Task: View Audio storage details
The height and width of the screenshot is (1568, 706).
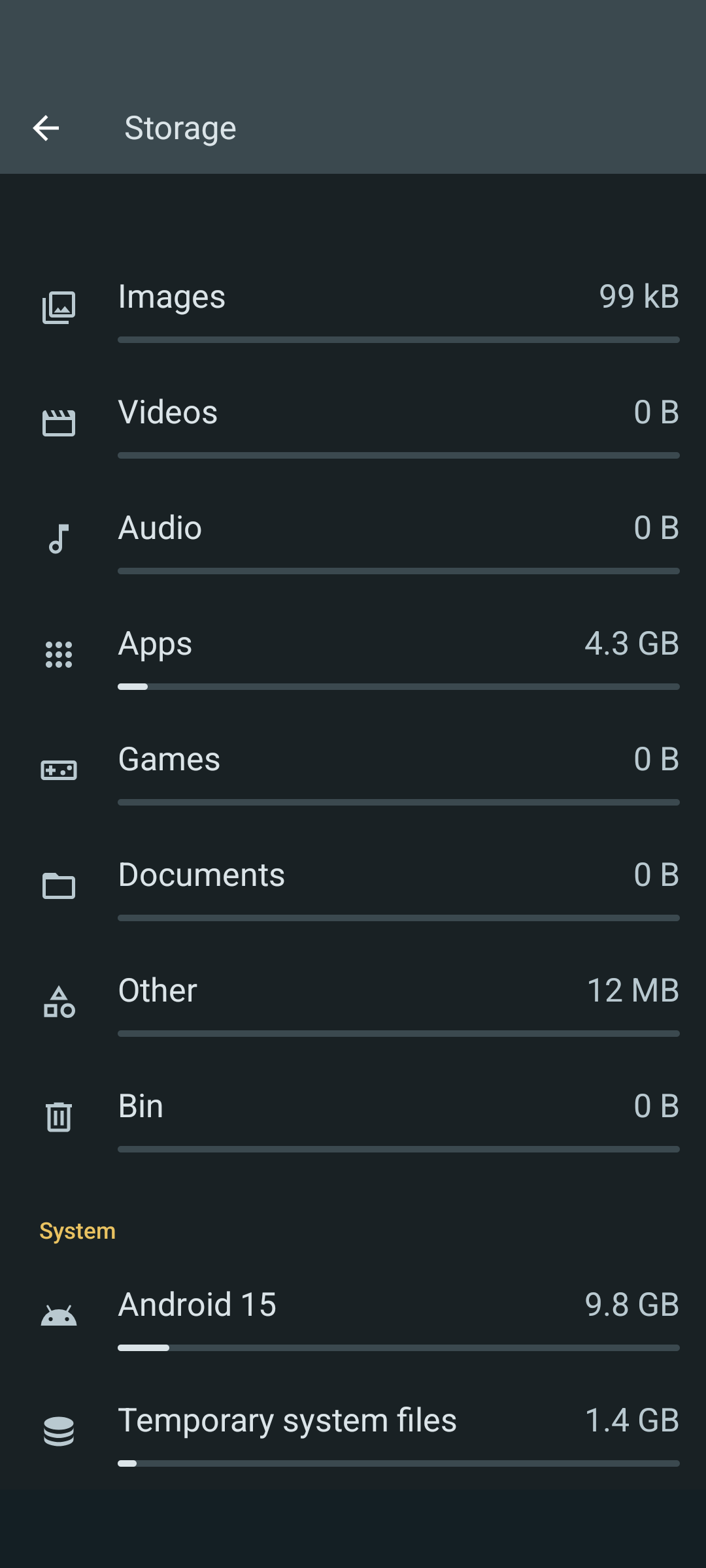Action: [353, 540]
